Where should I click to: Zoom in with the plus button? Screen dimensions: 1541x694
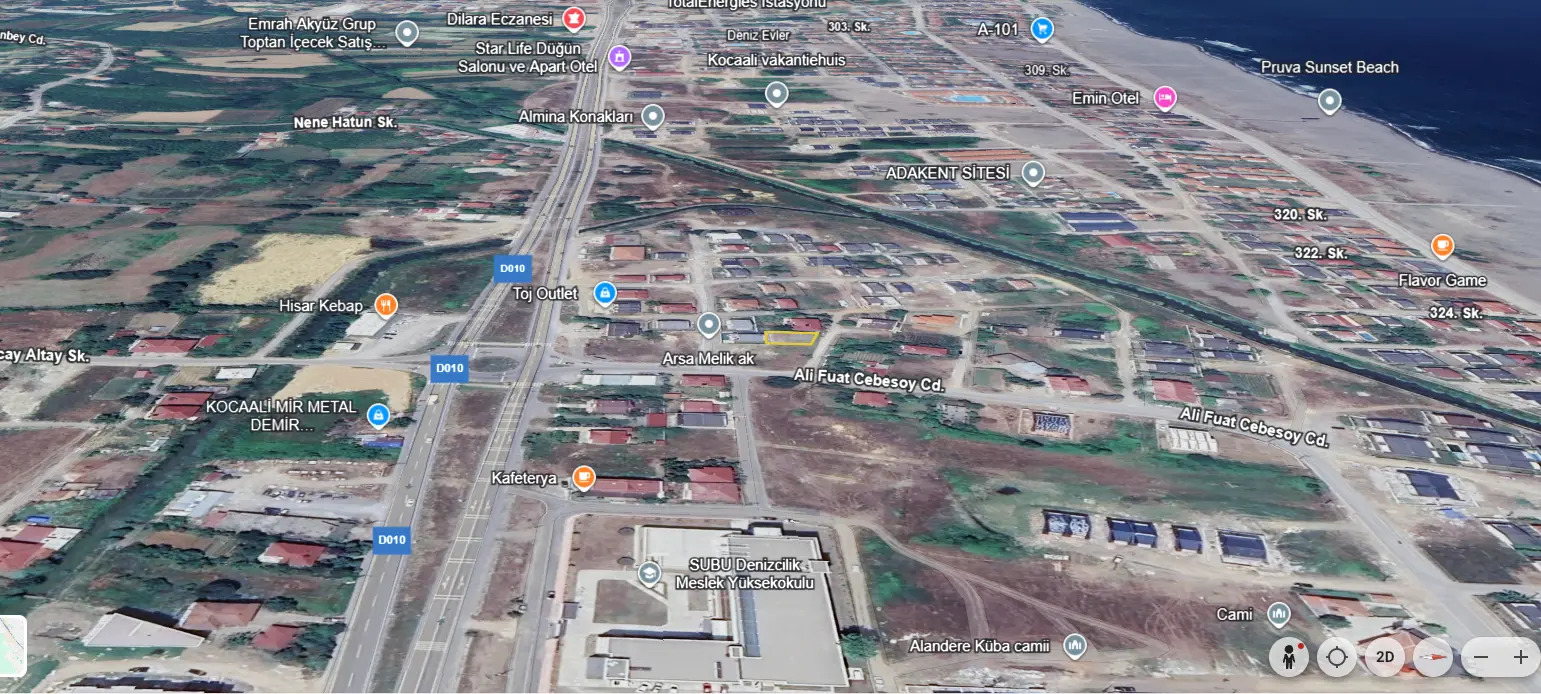point(1521,657)
